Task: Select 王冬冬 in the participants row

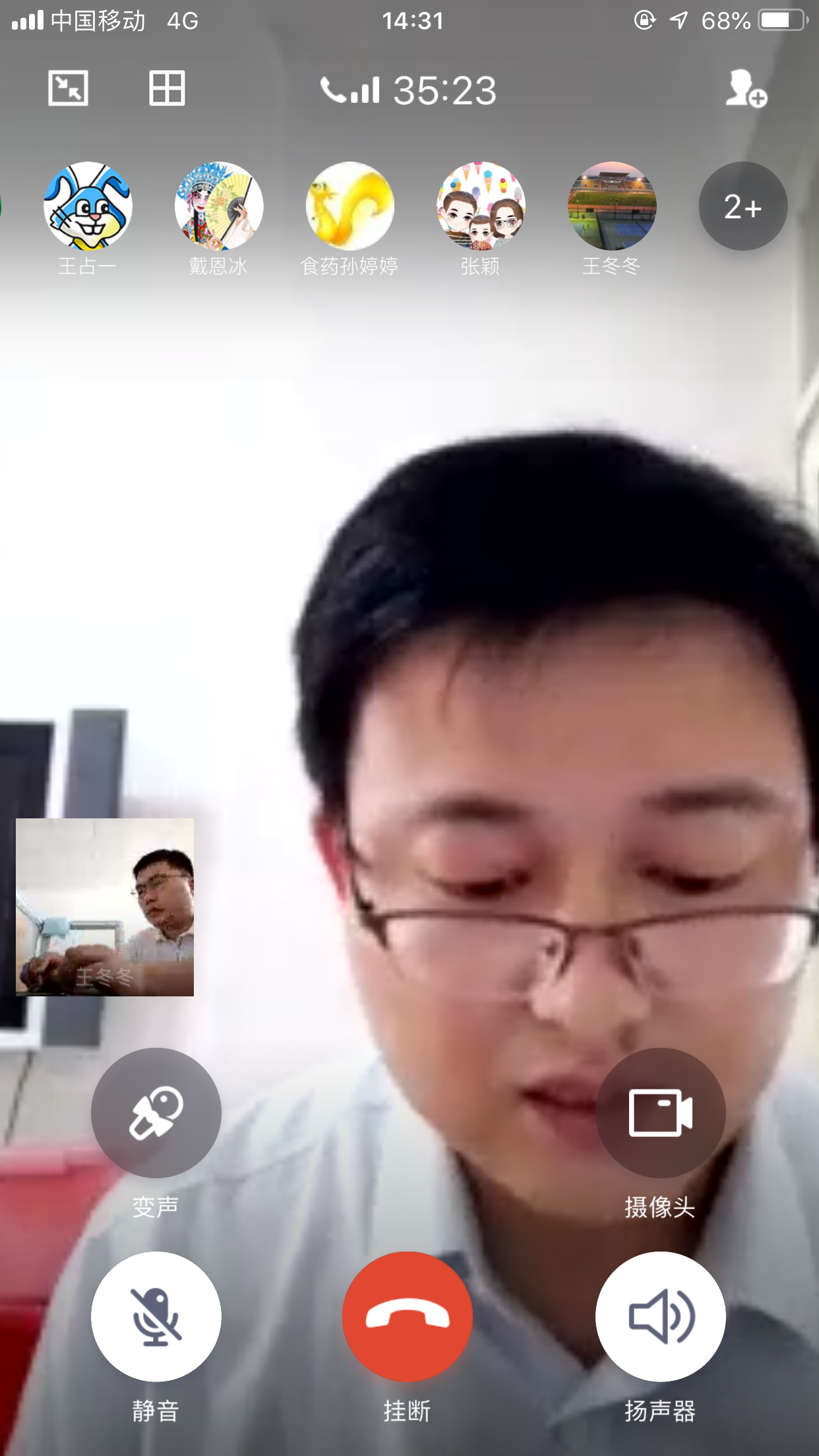Action: [x=611, y=206]
